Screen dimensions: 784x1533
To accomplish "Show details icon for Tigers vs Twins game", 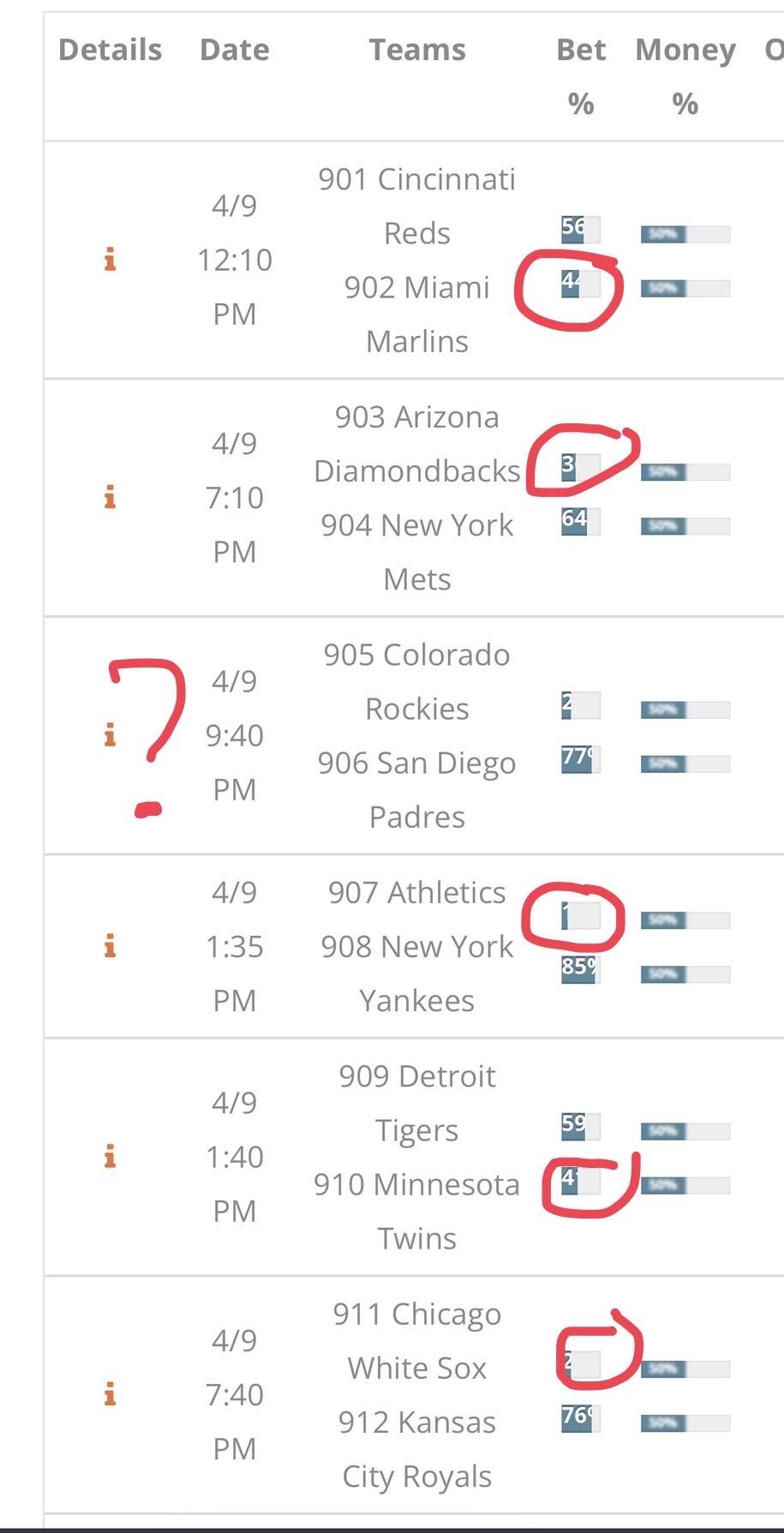I will (110, 1157).
